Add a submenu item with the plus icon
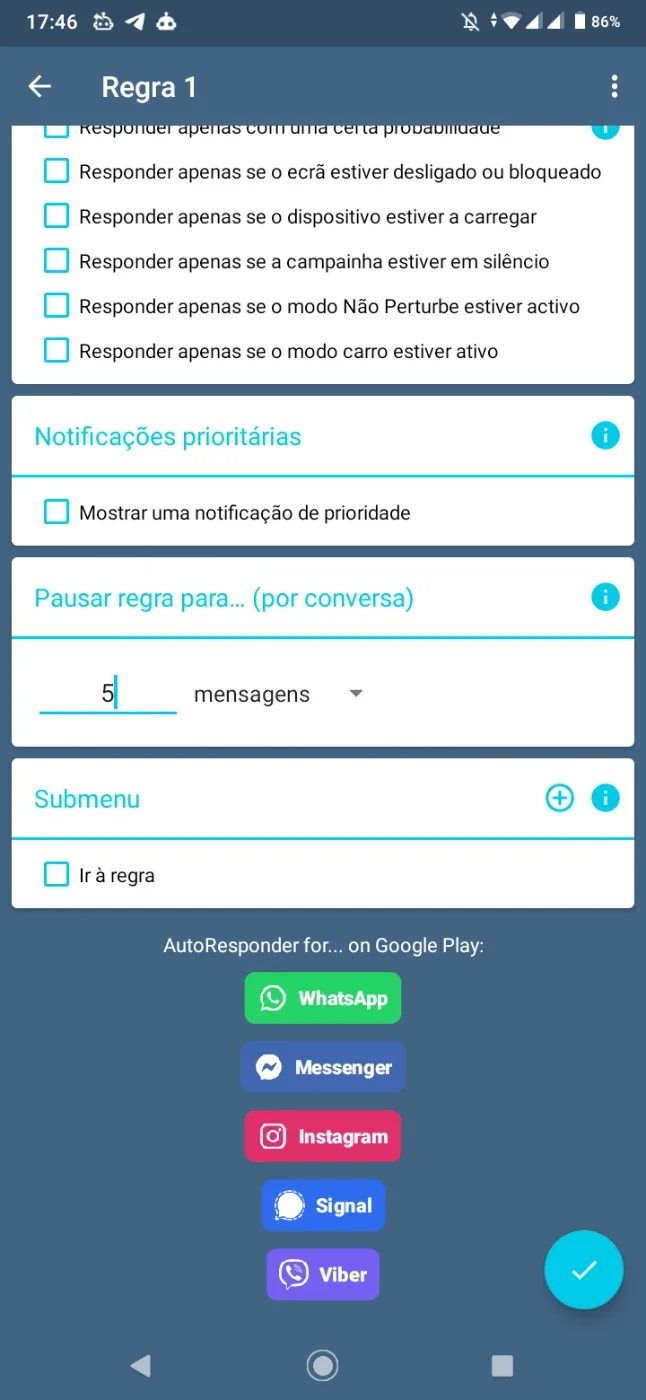 tap(559, 798)
